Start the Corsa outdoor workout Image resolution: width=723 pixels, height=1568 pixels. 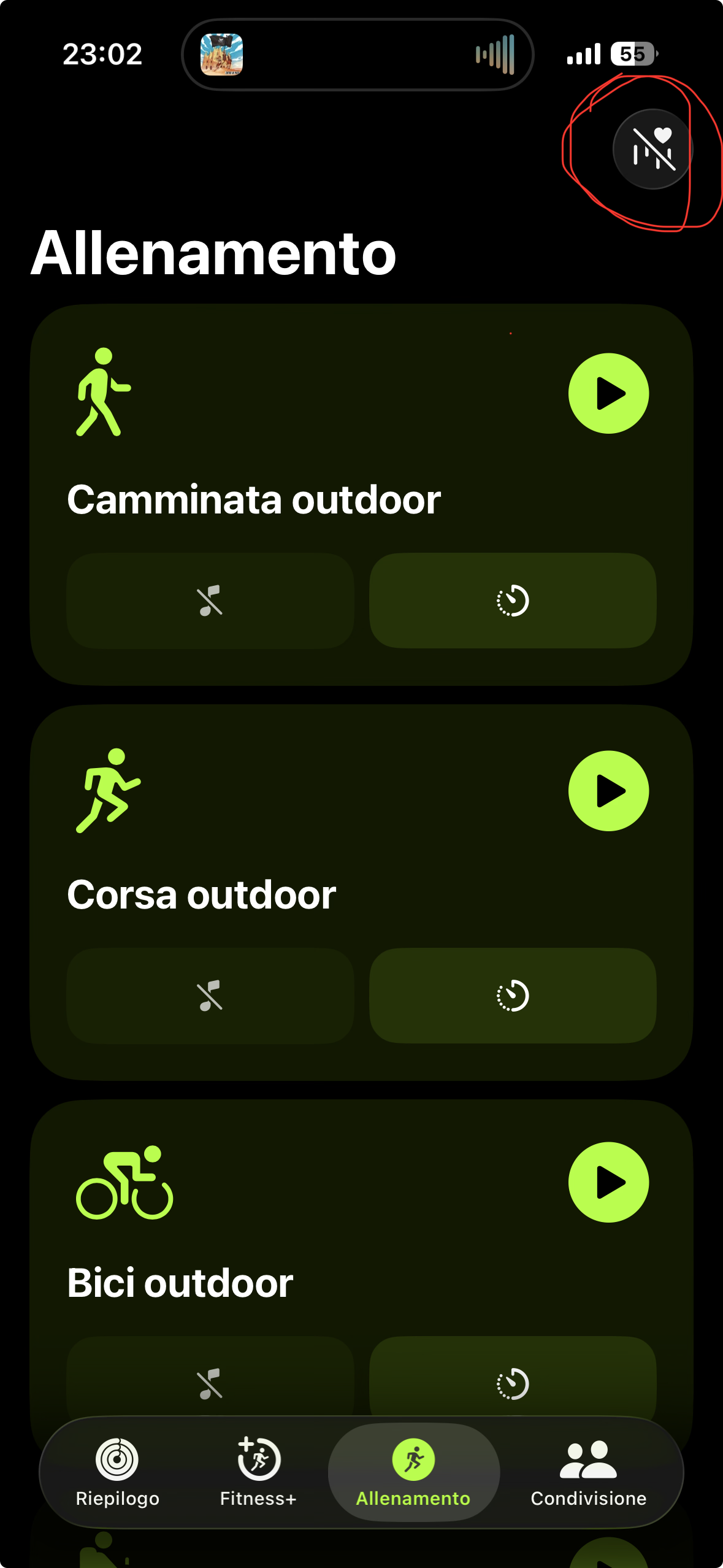point(608,791)
